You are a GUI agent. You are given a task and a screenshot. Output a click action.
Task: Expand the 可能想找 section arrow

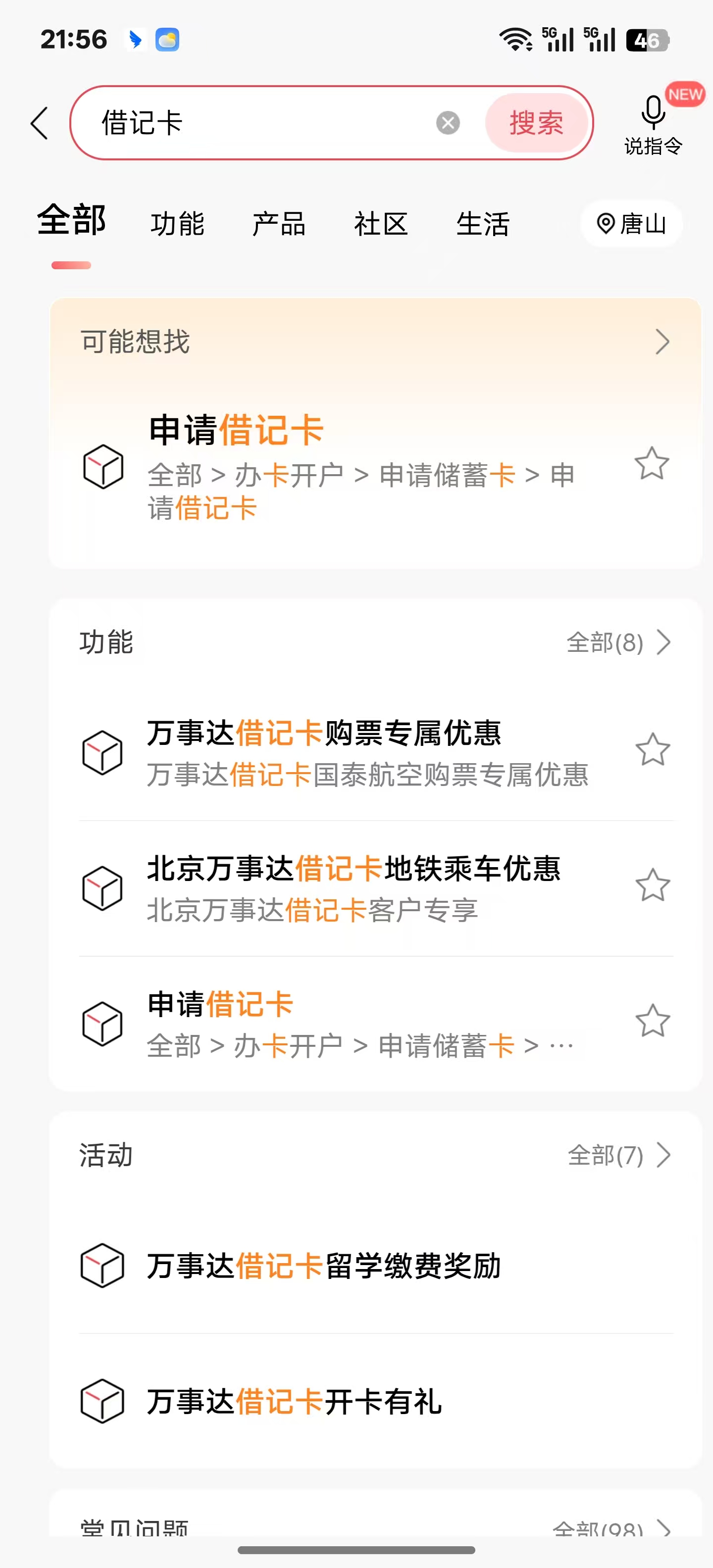tap(662, 342)
